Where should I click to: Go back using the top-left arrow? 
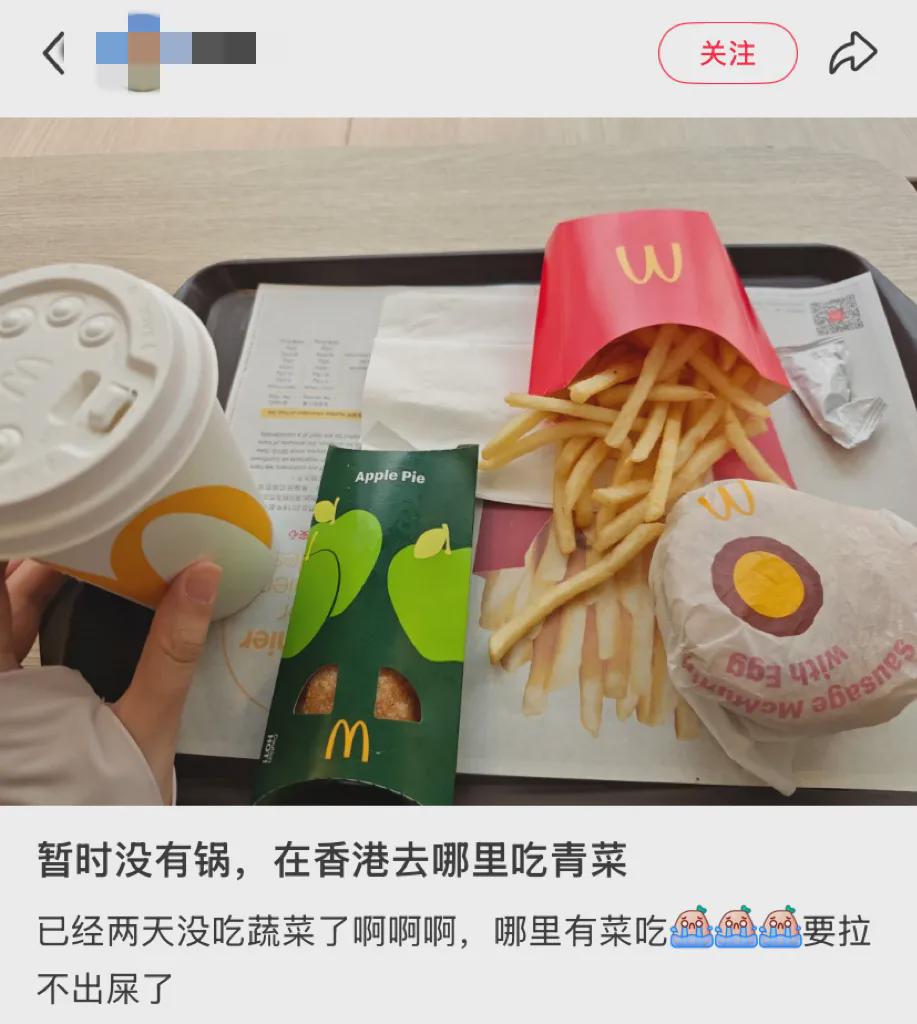point(54,53)
